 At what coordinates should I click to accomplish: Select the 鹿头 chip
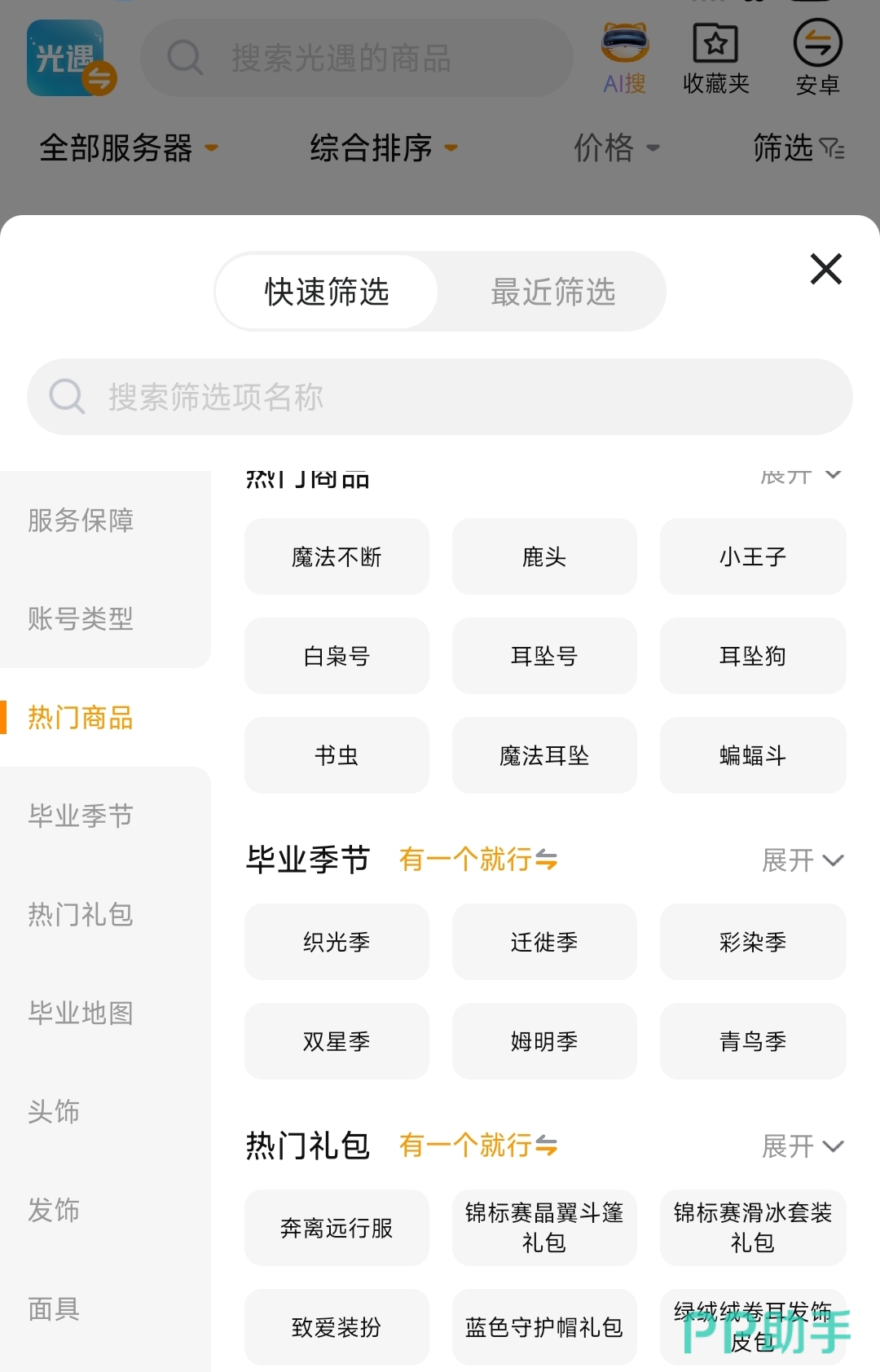[544, 556]
